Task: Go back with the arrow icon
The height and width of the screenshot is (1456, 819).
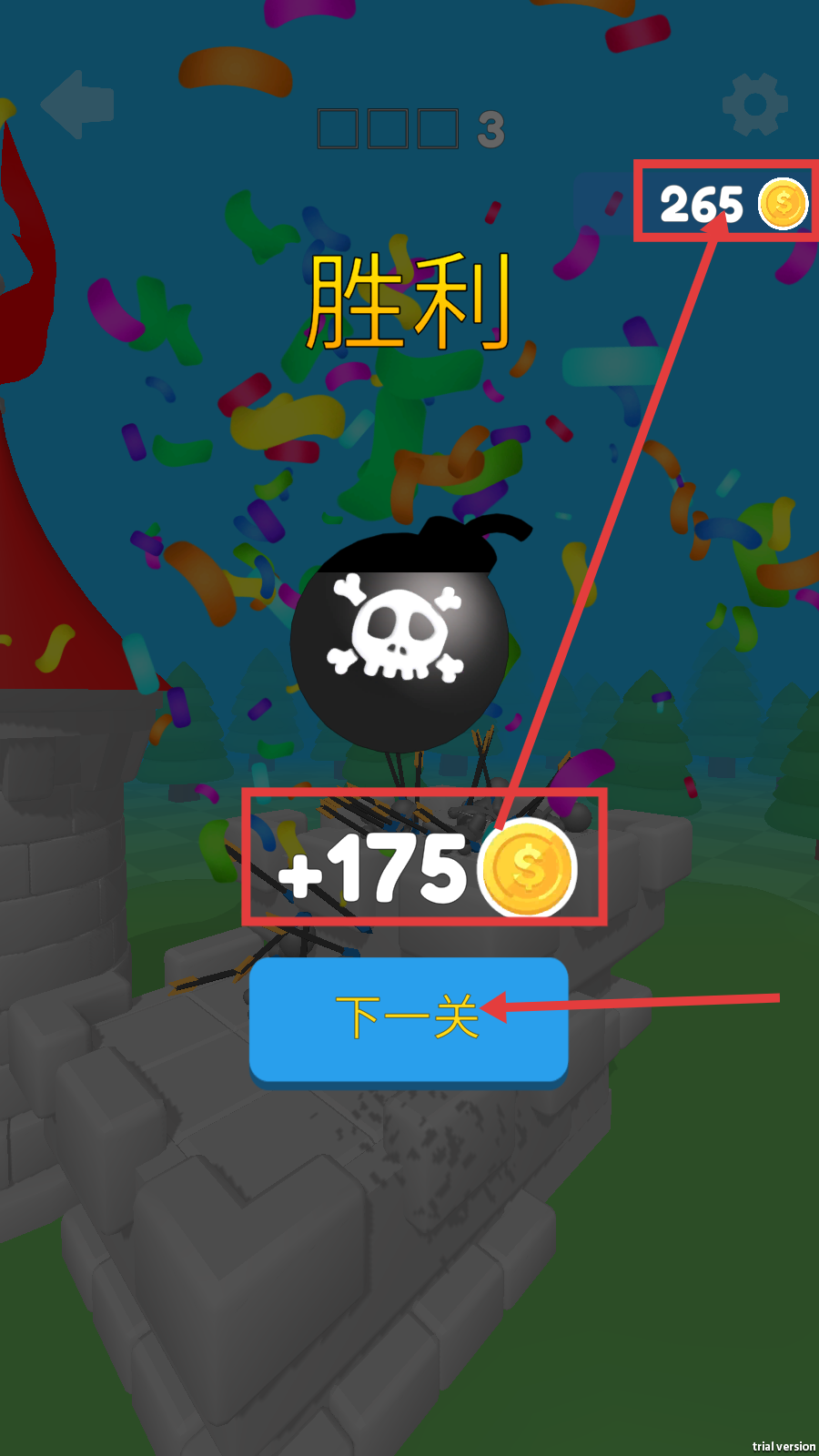Action: 78,104
